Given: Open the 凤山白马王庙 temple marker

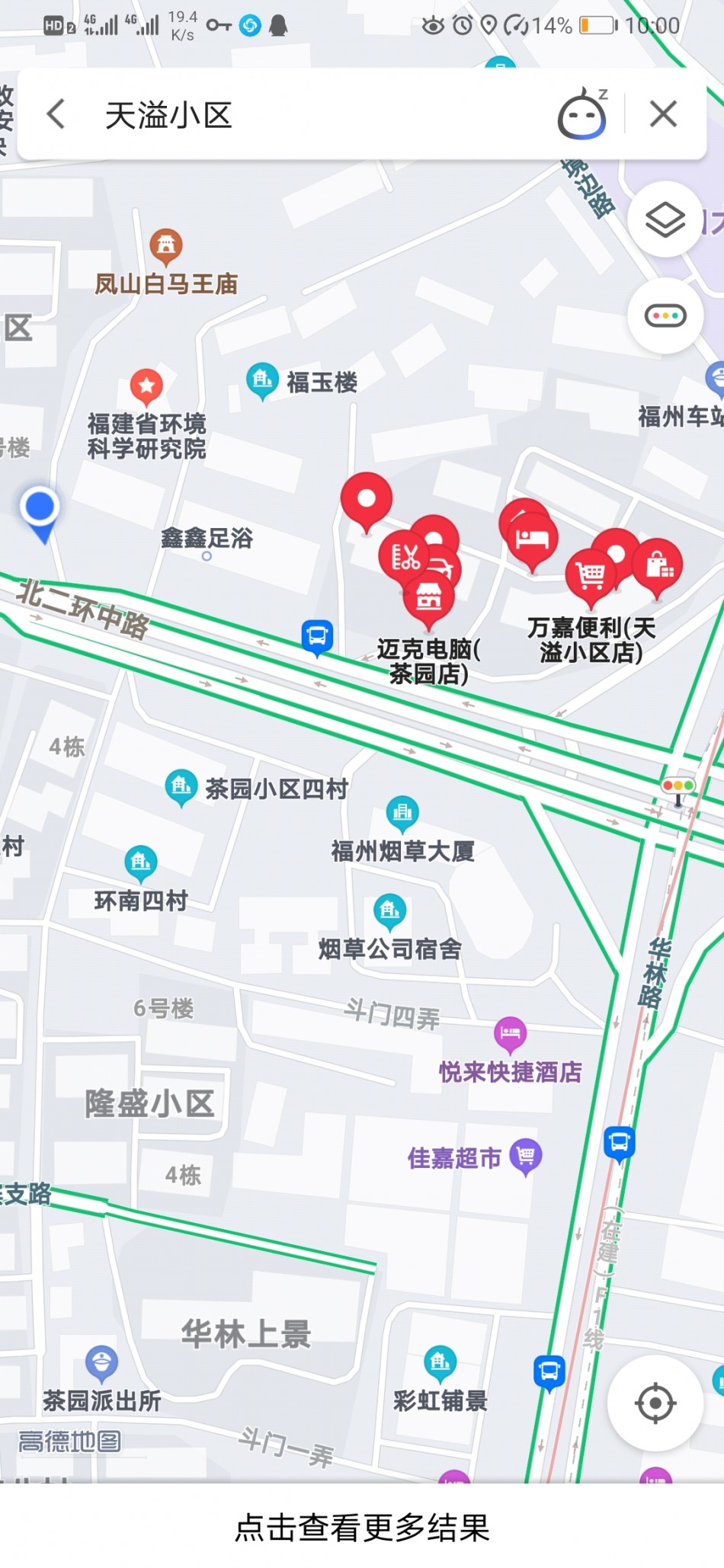Looking at the screenshot, I should (x=166, y=245).
